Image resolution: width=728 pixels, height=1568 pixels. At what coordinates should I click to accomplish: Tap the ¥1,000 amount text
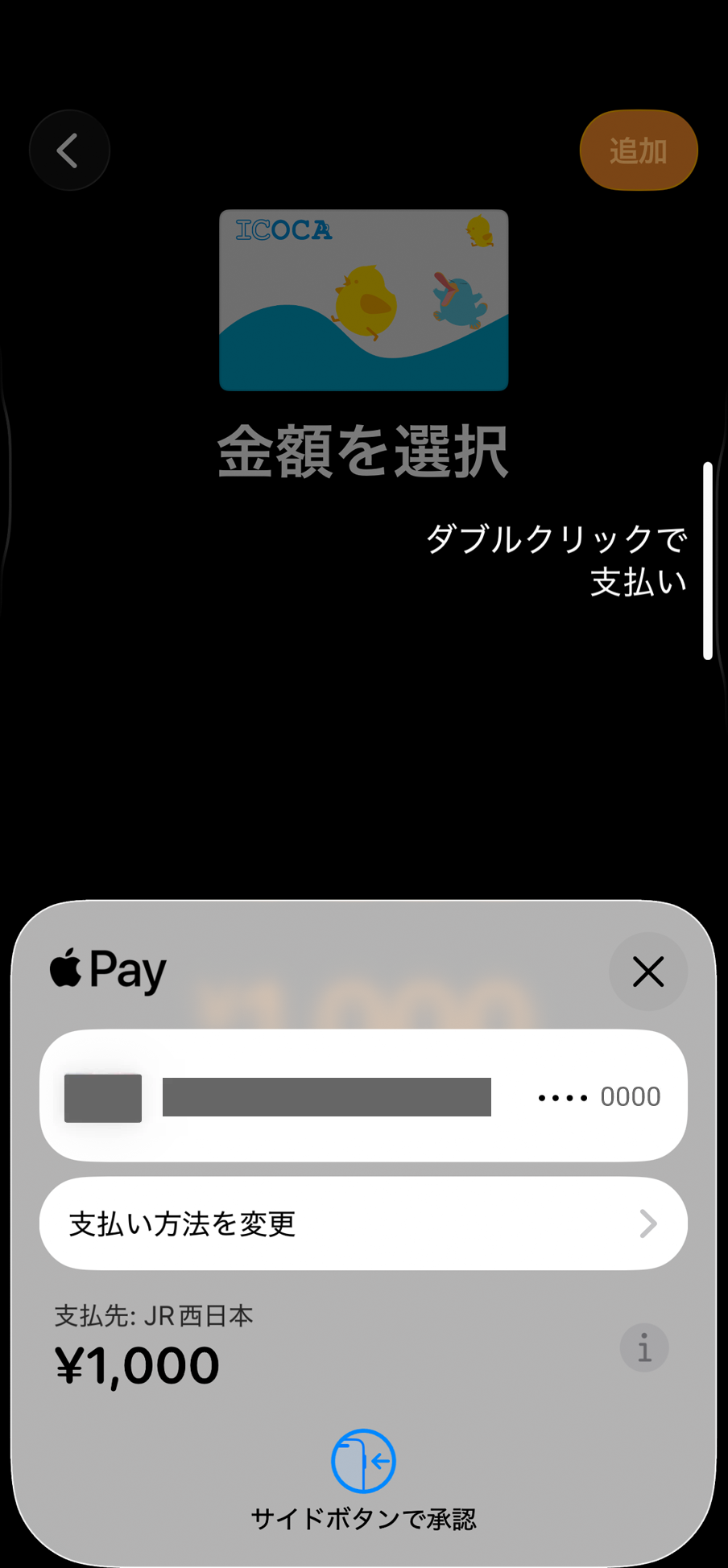[x=137, y=1362]
